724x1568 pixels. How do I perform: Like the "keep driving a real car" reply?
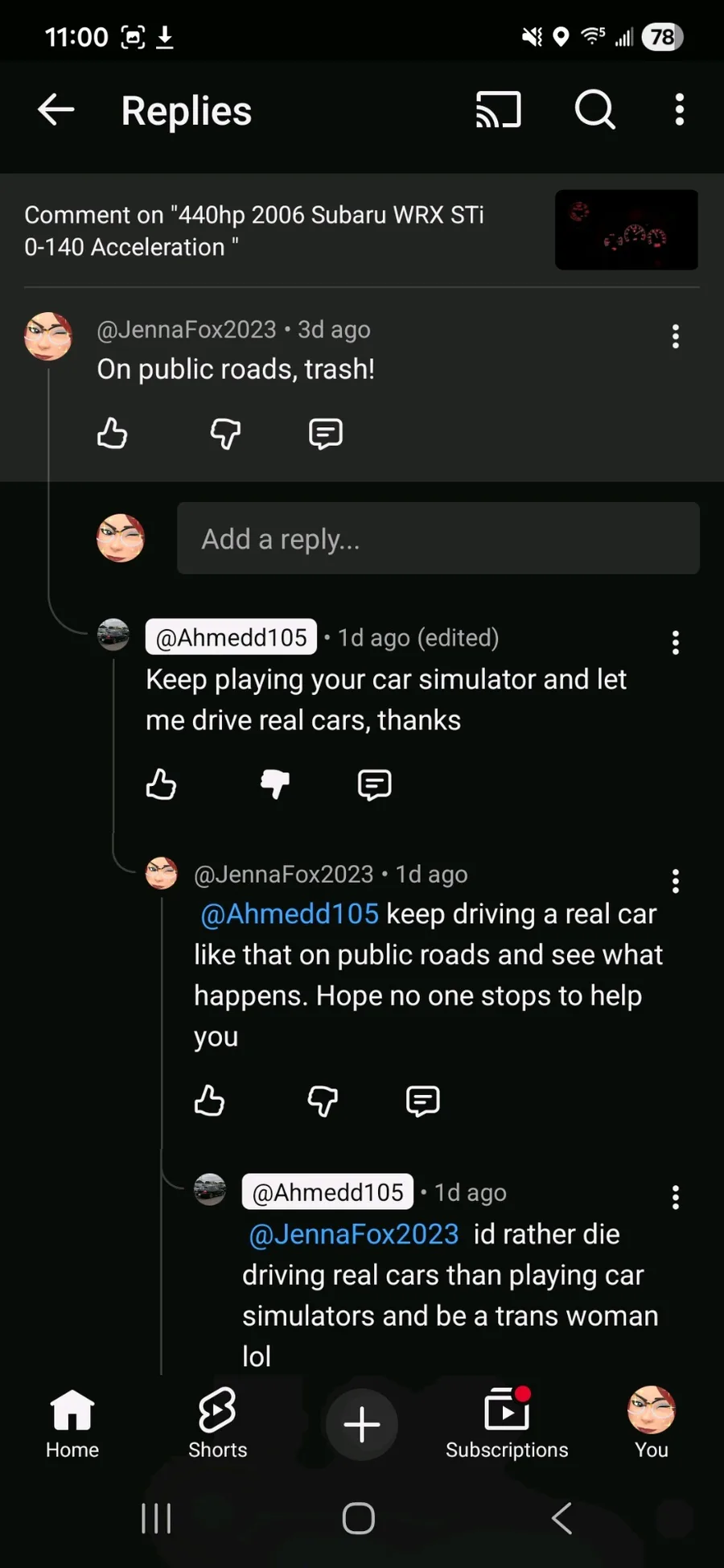[209, 1101]
